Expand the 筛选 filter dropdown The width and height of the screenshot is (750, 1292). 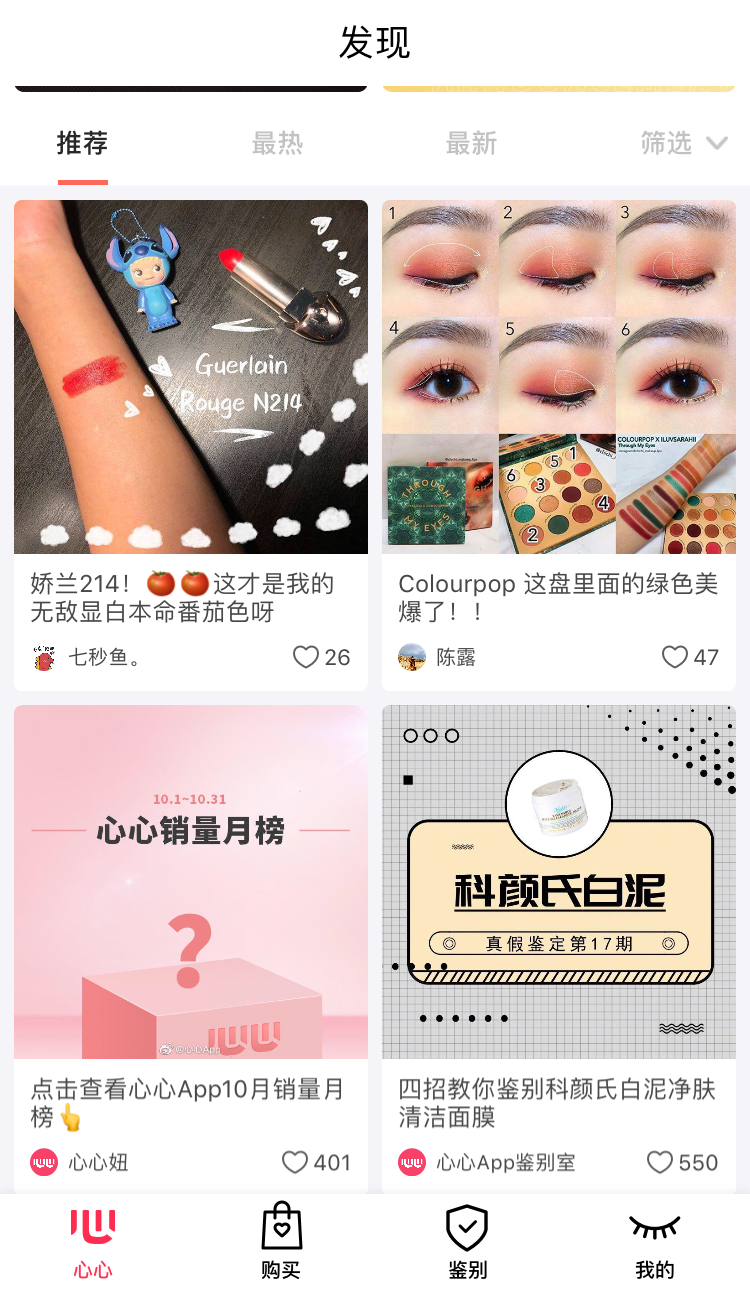(684, 143)
